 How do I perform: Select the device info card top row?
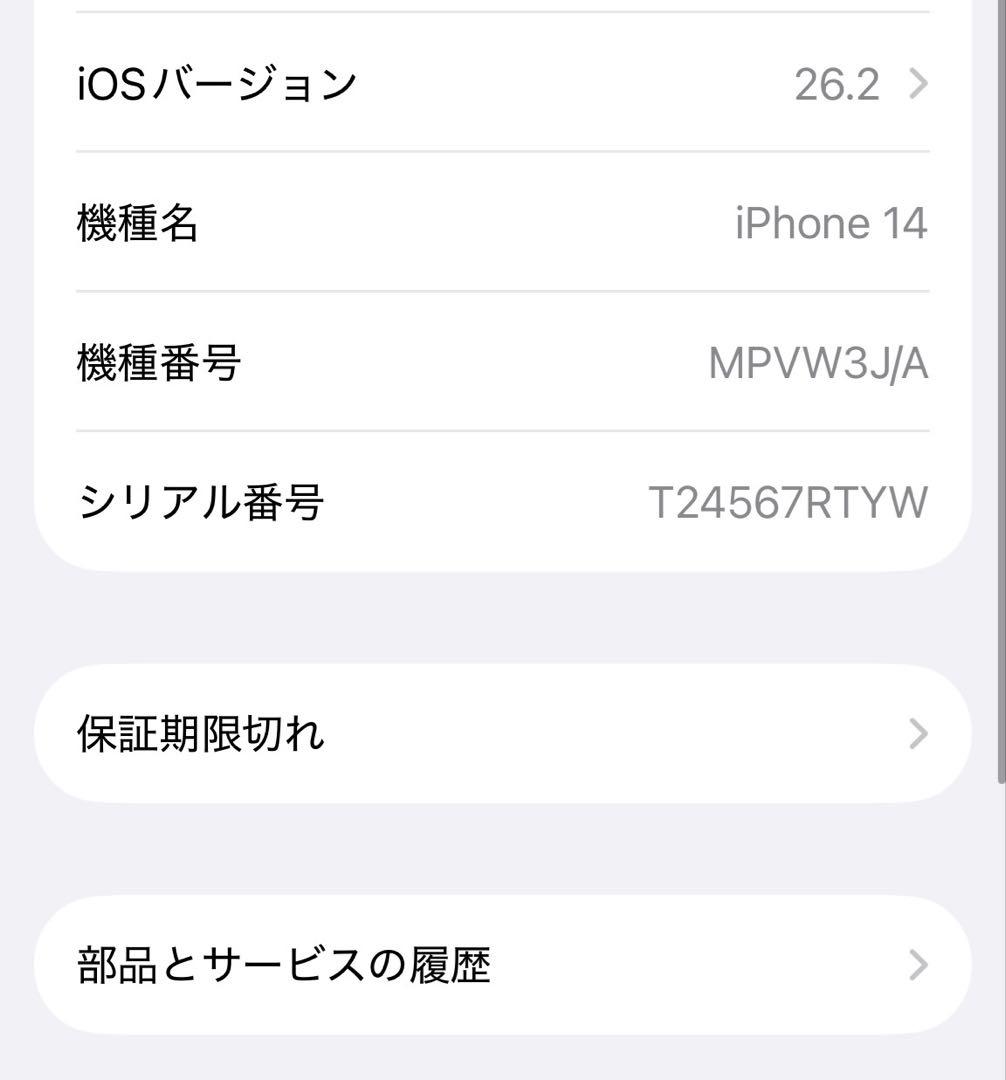coord(500,85)
